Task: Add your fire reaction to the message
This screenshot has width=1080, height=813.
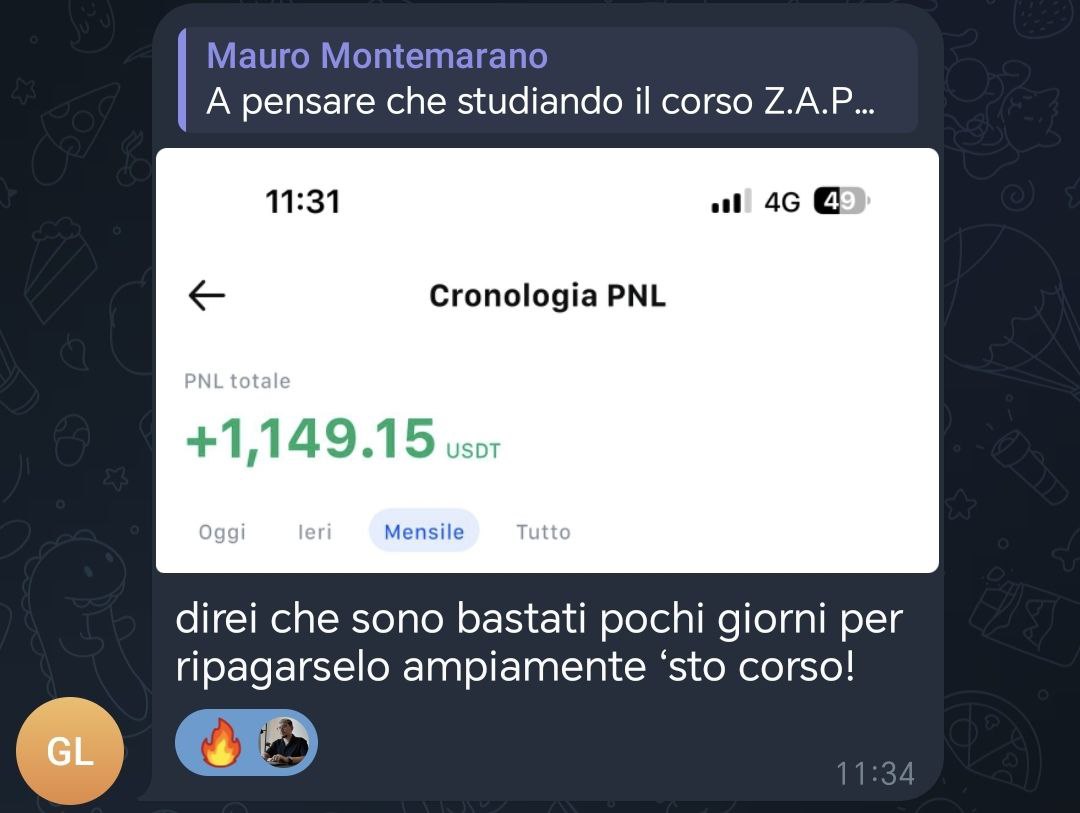Action: tap(221, 744)
